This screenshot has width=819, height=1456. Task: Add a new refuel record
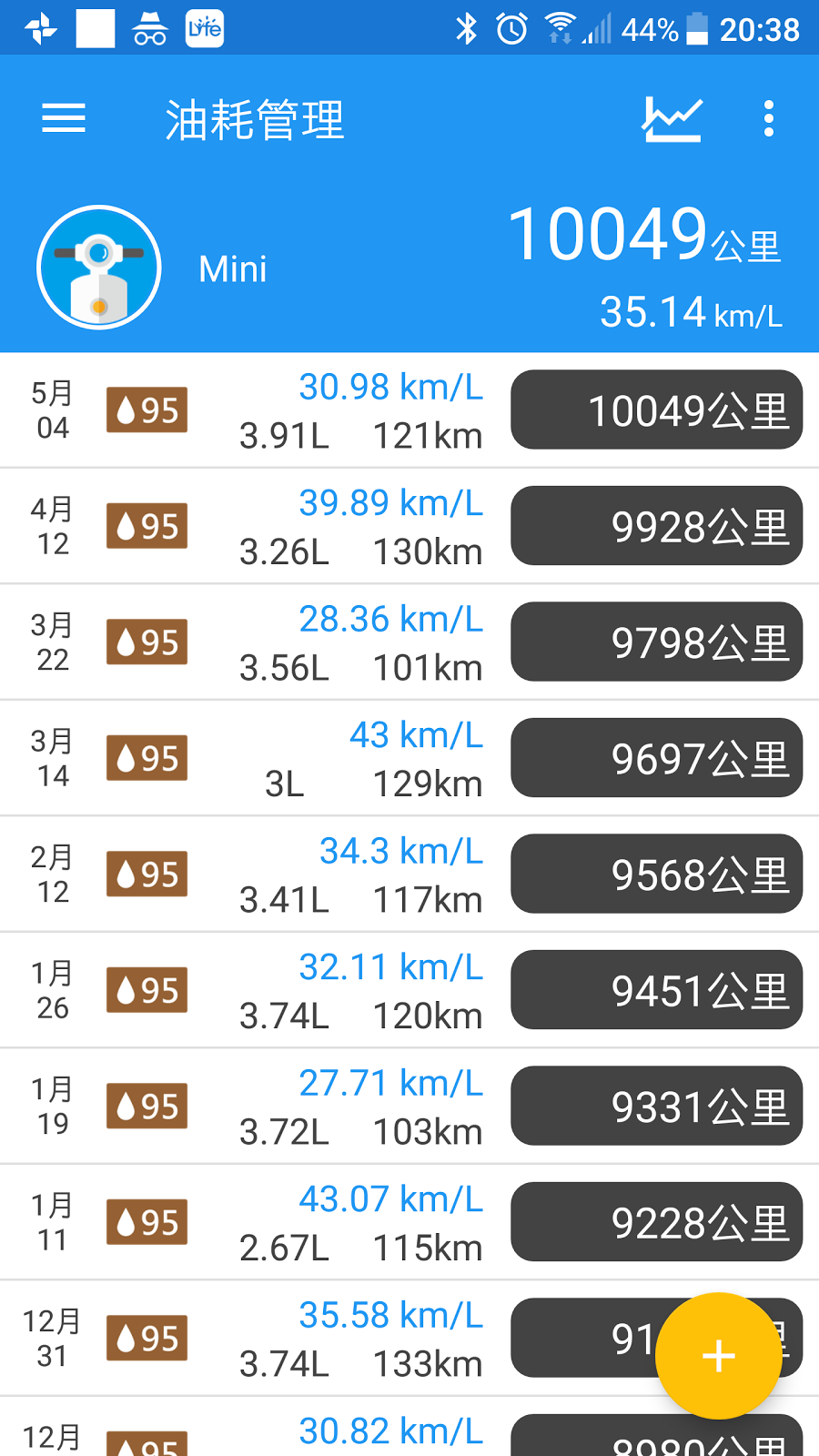718,1355
